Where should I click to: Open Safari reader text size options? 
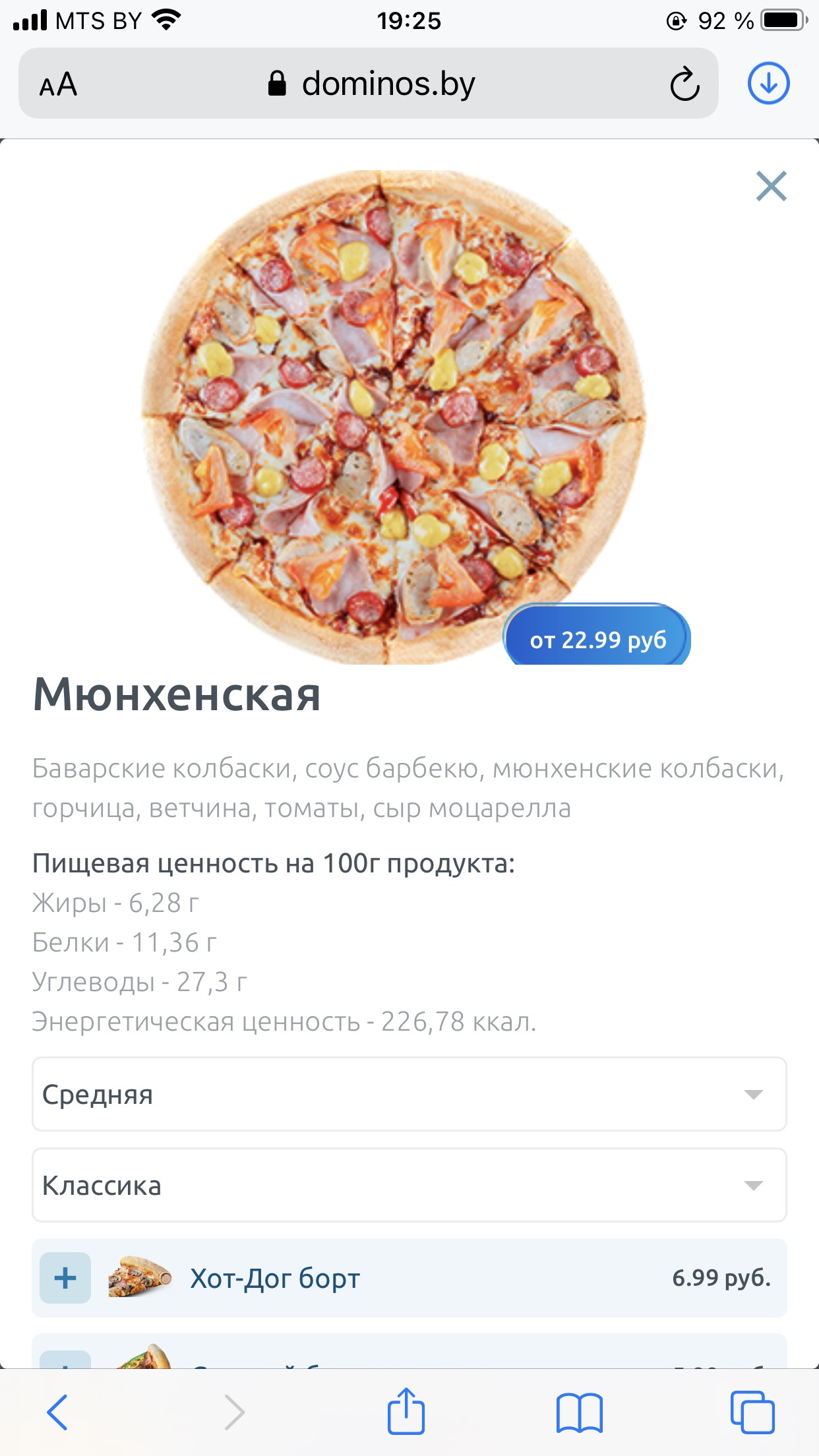pos(58,84)
